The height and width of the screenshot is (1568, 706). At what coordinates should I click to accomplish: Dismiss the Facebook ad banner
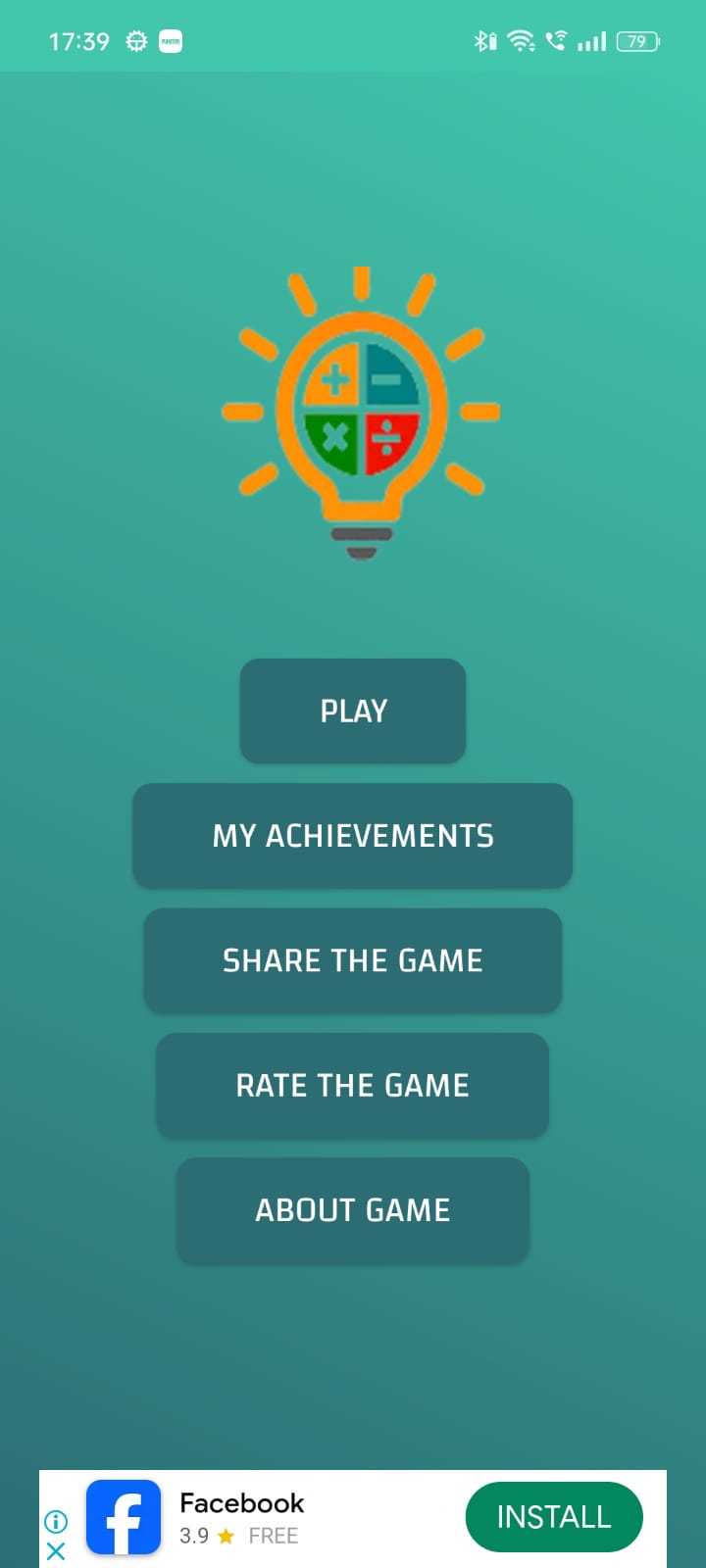tap(56, 1551)
